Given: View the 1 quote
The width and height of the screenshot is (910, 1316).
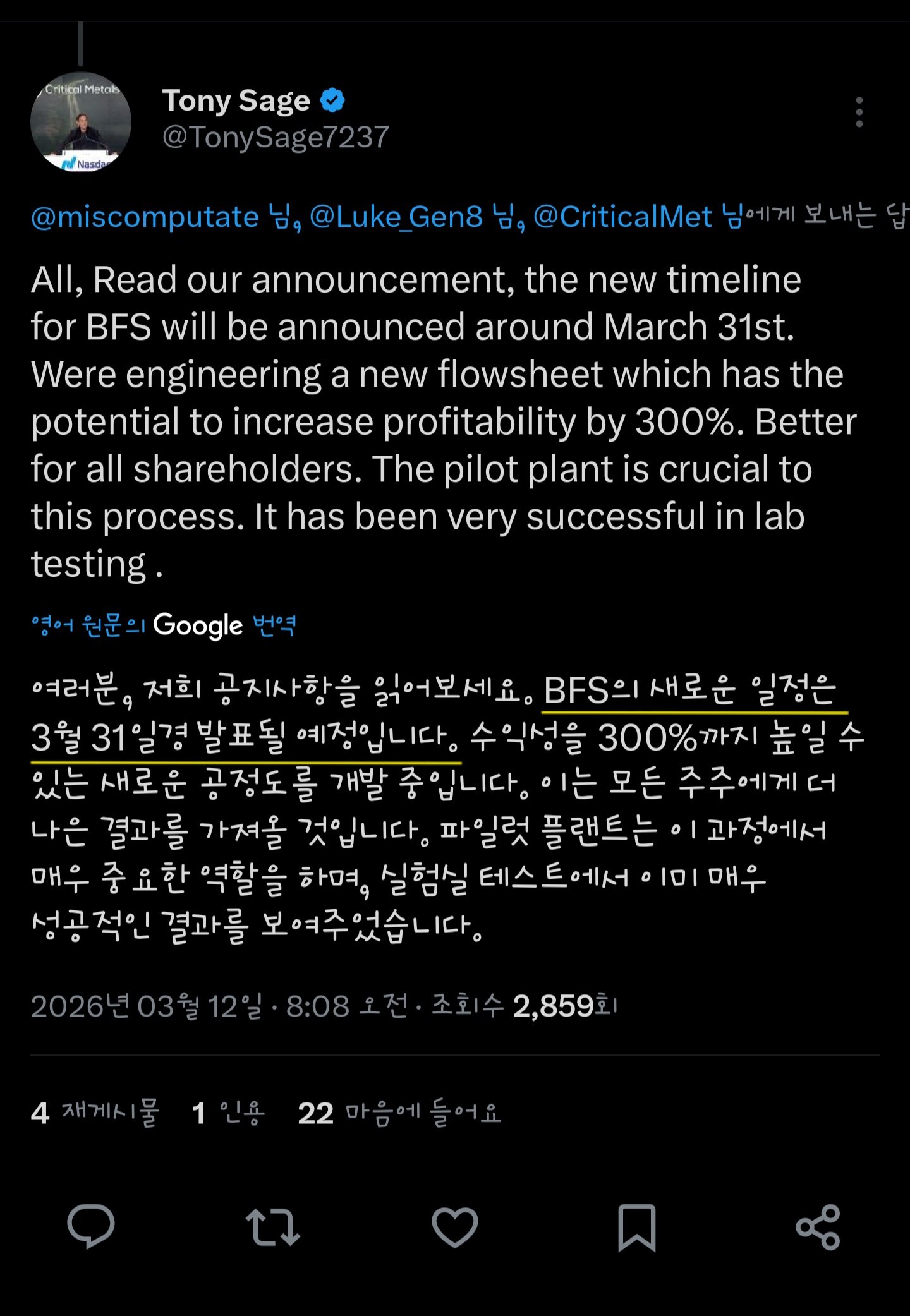Looking at the screenshot, I should (229, 1113).
